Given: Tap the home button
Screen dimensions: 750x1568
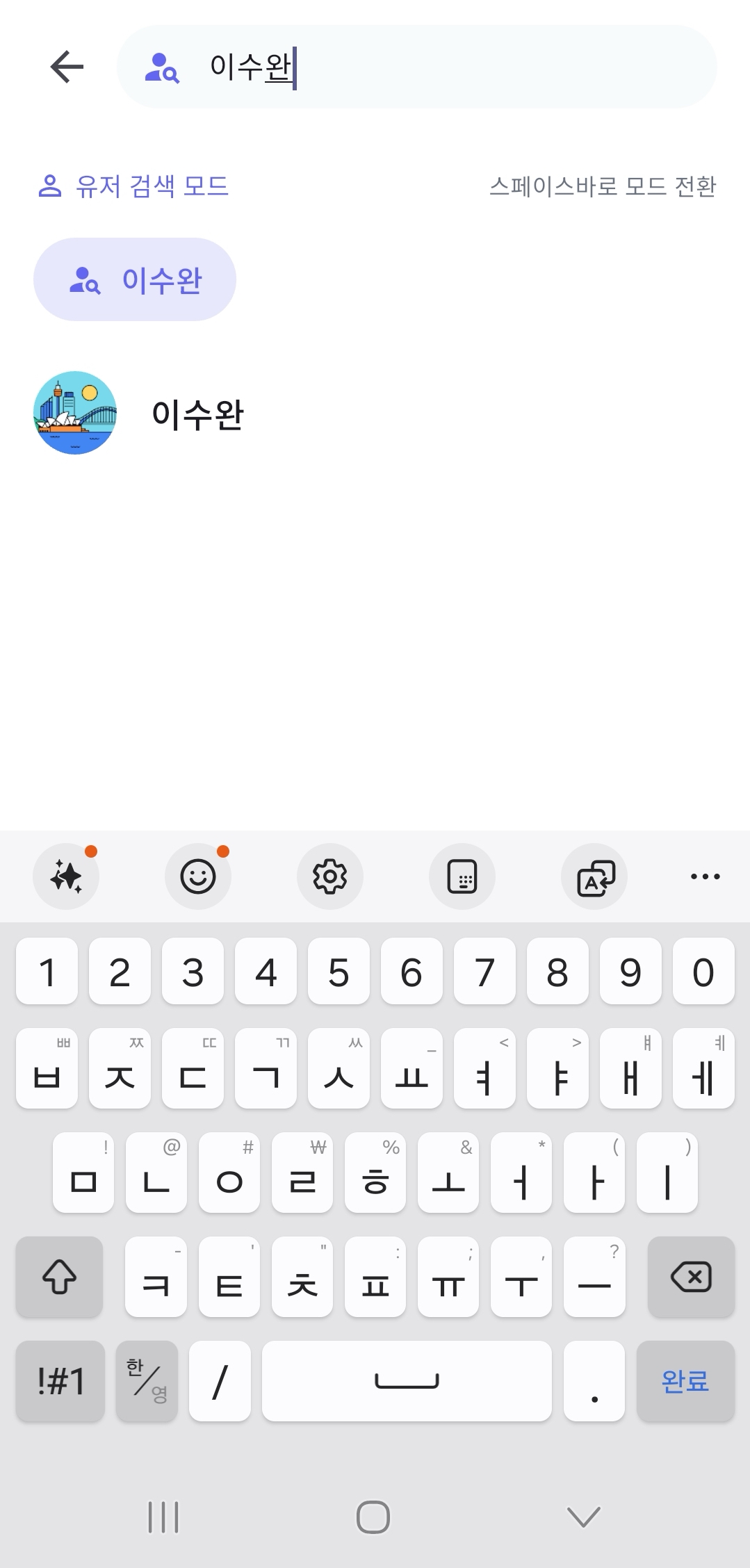Looking at the screenshot, I should pos(375,1517).
